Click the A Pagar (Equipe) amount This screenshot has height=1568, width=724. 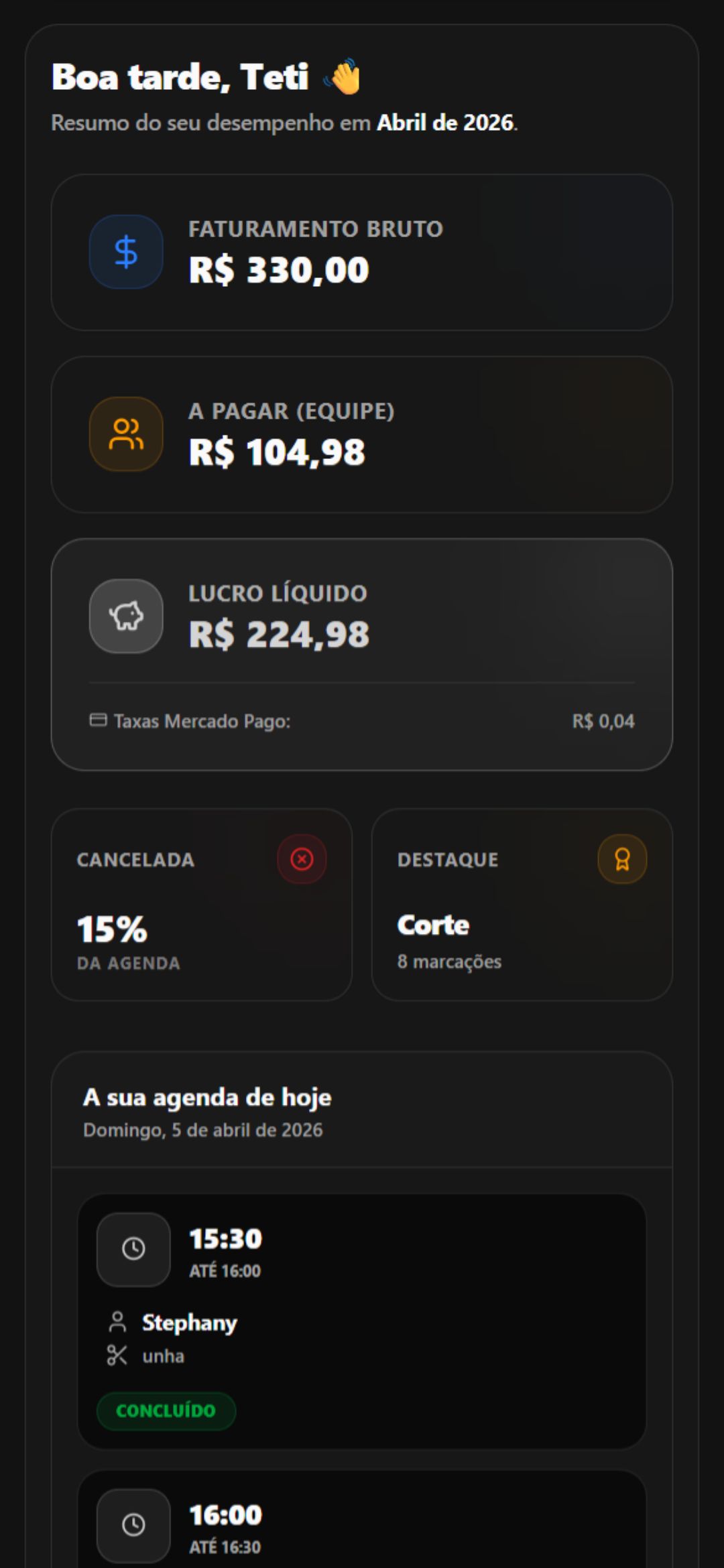pyautogui.click(x=277, y=452)
